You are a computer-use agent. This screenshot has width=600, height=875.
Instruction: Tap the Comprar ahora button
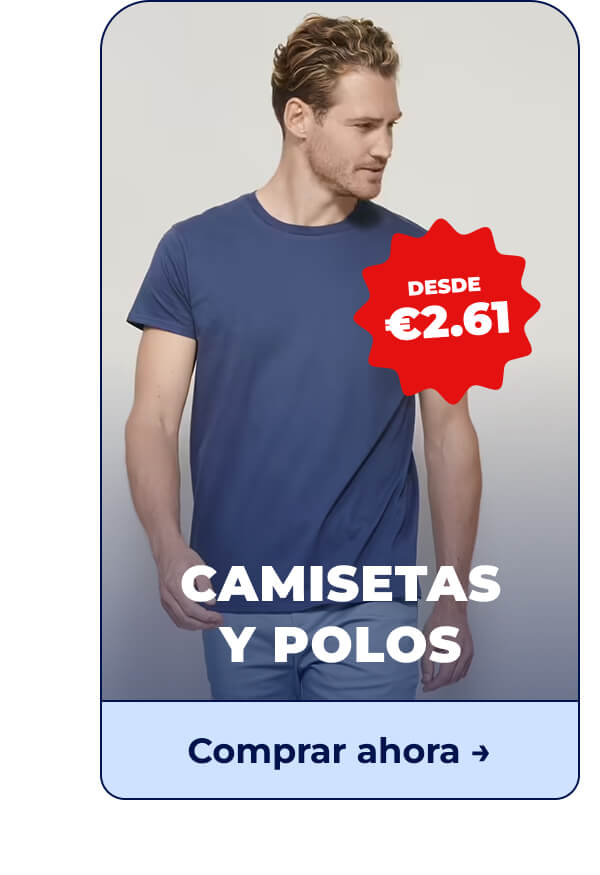339,750
